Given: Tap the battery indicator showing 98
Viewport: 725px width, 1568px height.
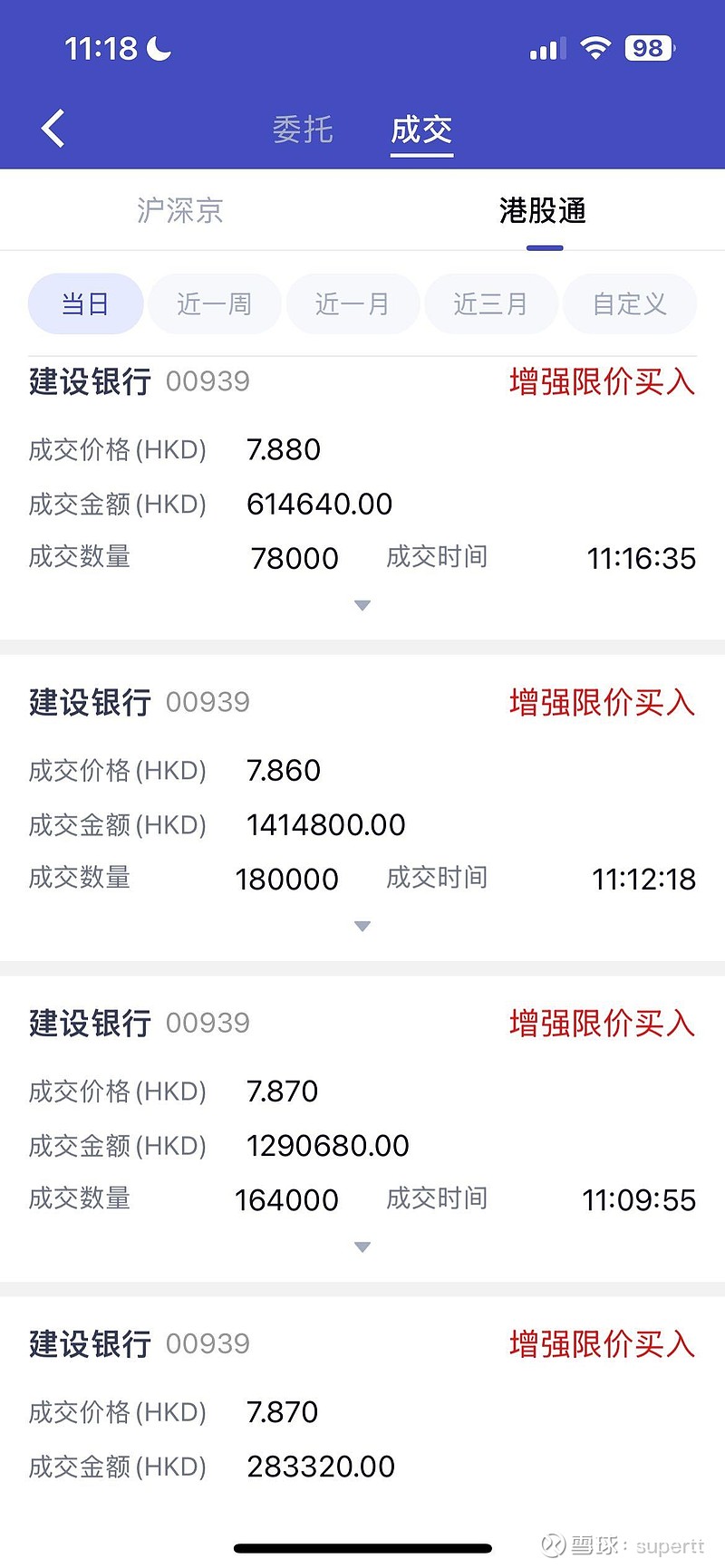Looking at the screenshot, I should pos(649,48).
